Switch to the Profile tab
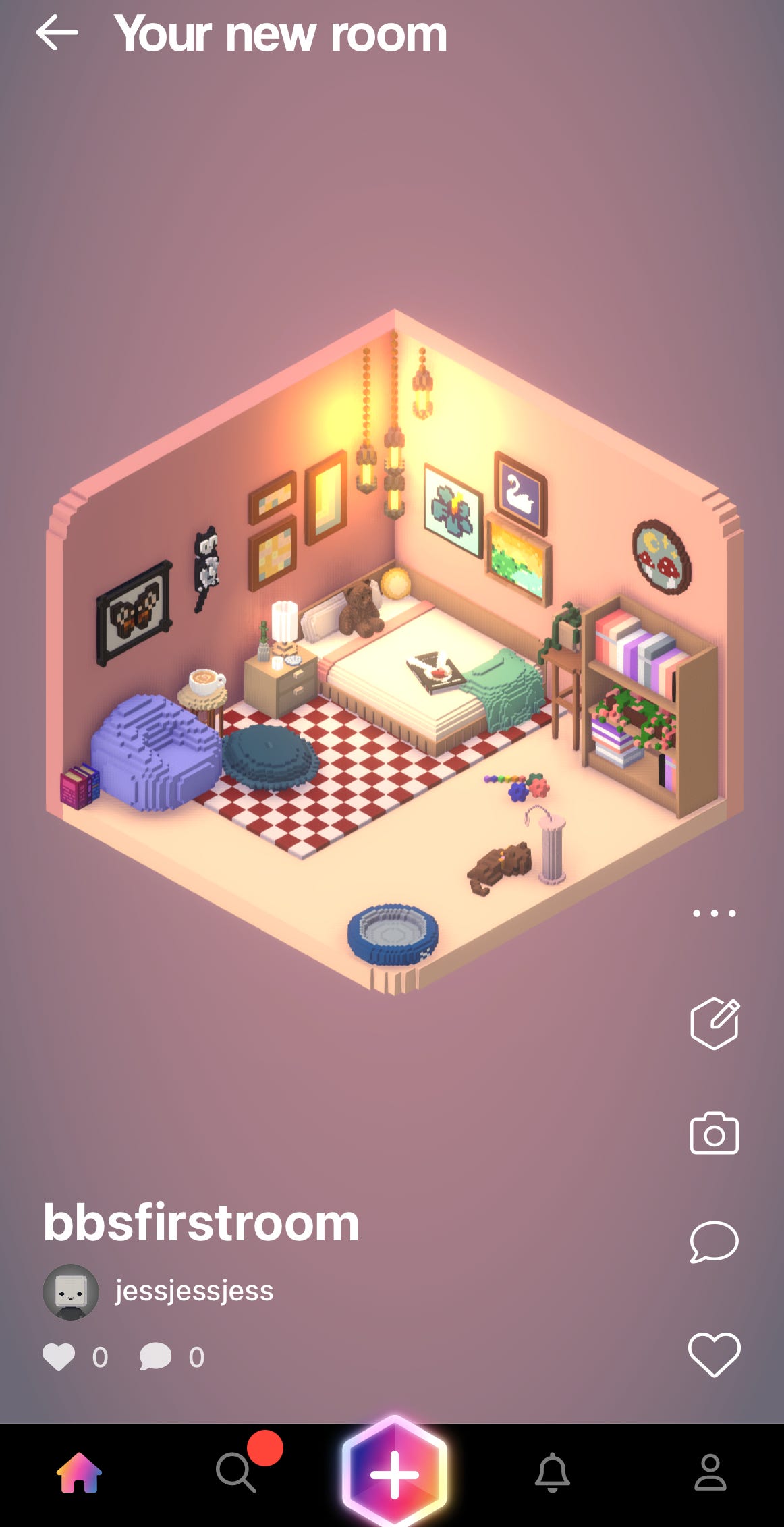784x1527 pixels. (x=710, y=1472)
